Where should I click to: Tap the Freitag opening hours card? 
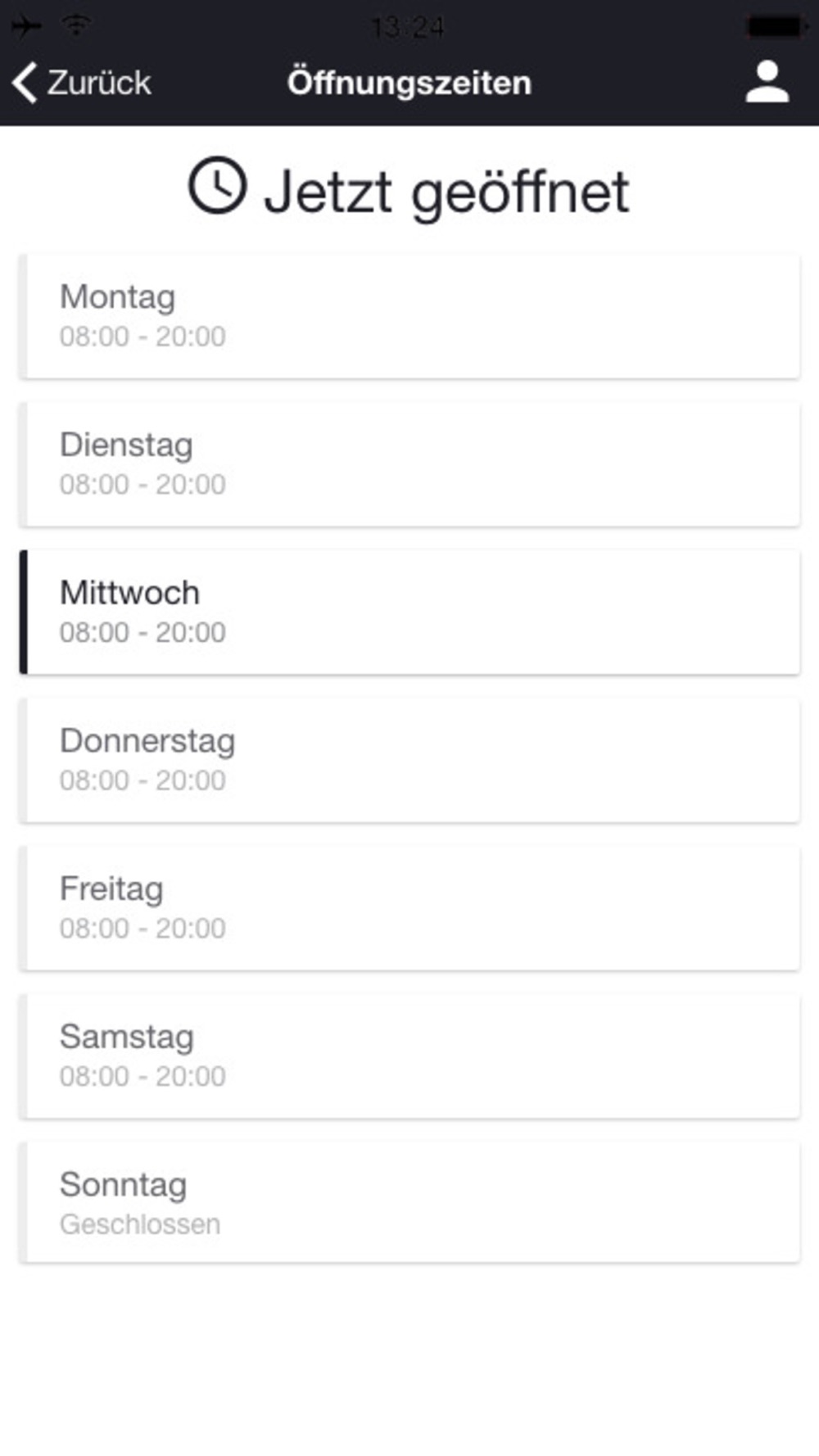409,908
